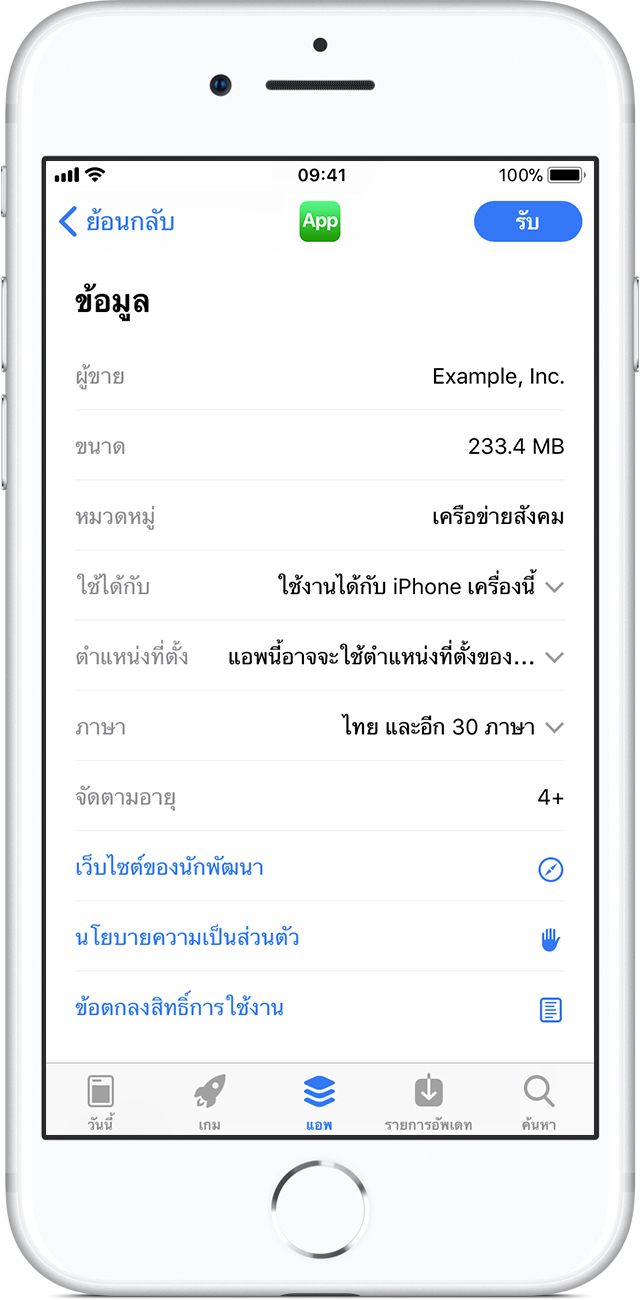Go back with the ย้อนกลับ button
The image size is (640, 1300).
pyautogui.click(x=117, y=221)
